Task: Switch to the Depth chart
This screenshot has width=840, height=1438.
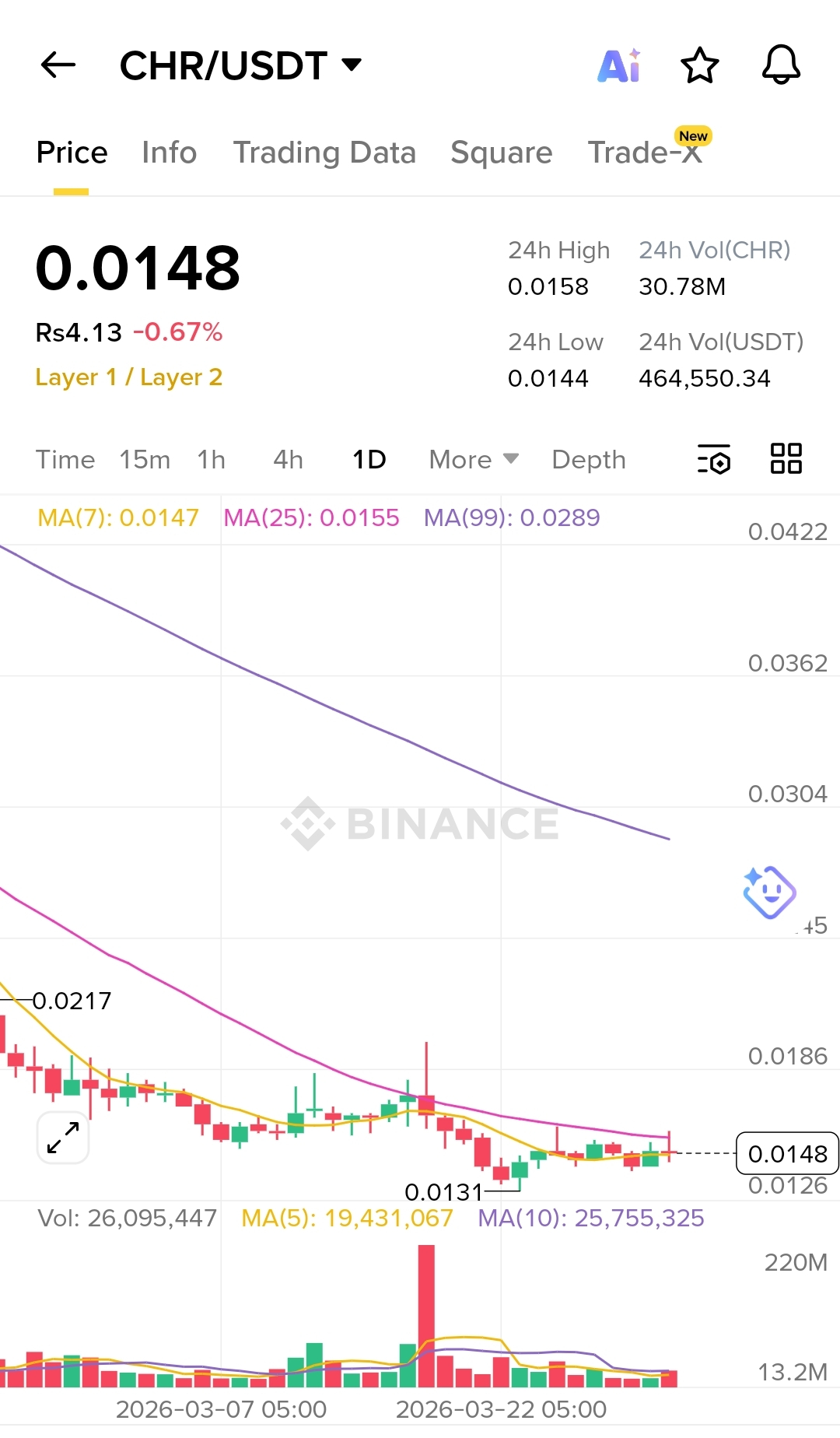Action: pyautogui.click(x=588, y=460)
